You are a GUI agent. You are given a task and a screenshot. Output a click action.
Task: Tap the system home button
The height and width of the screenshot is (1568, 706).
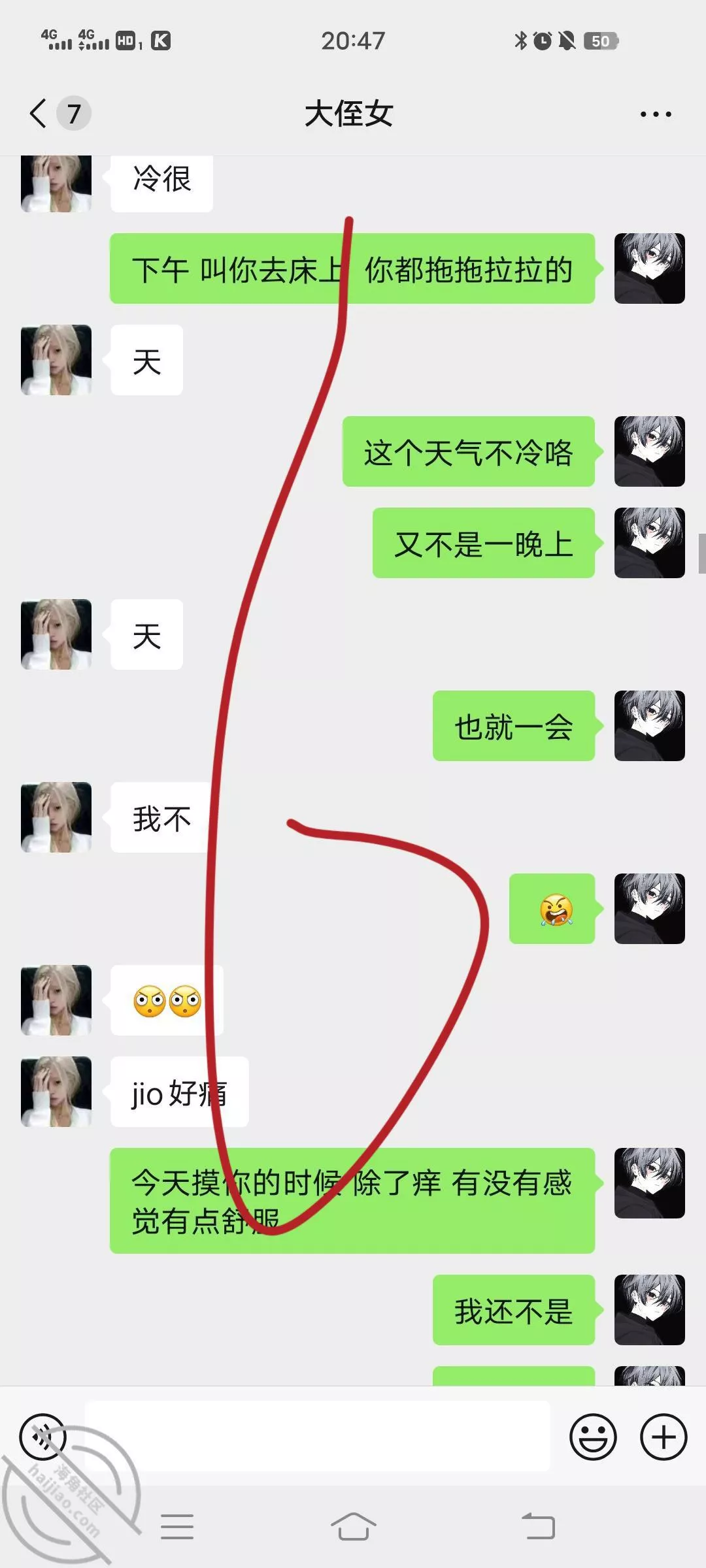click(x=353, y=1527)
